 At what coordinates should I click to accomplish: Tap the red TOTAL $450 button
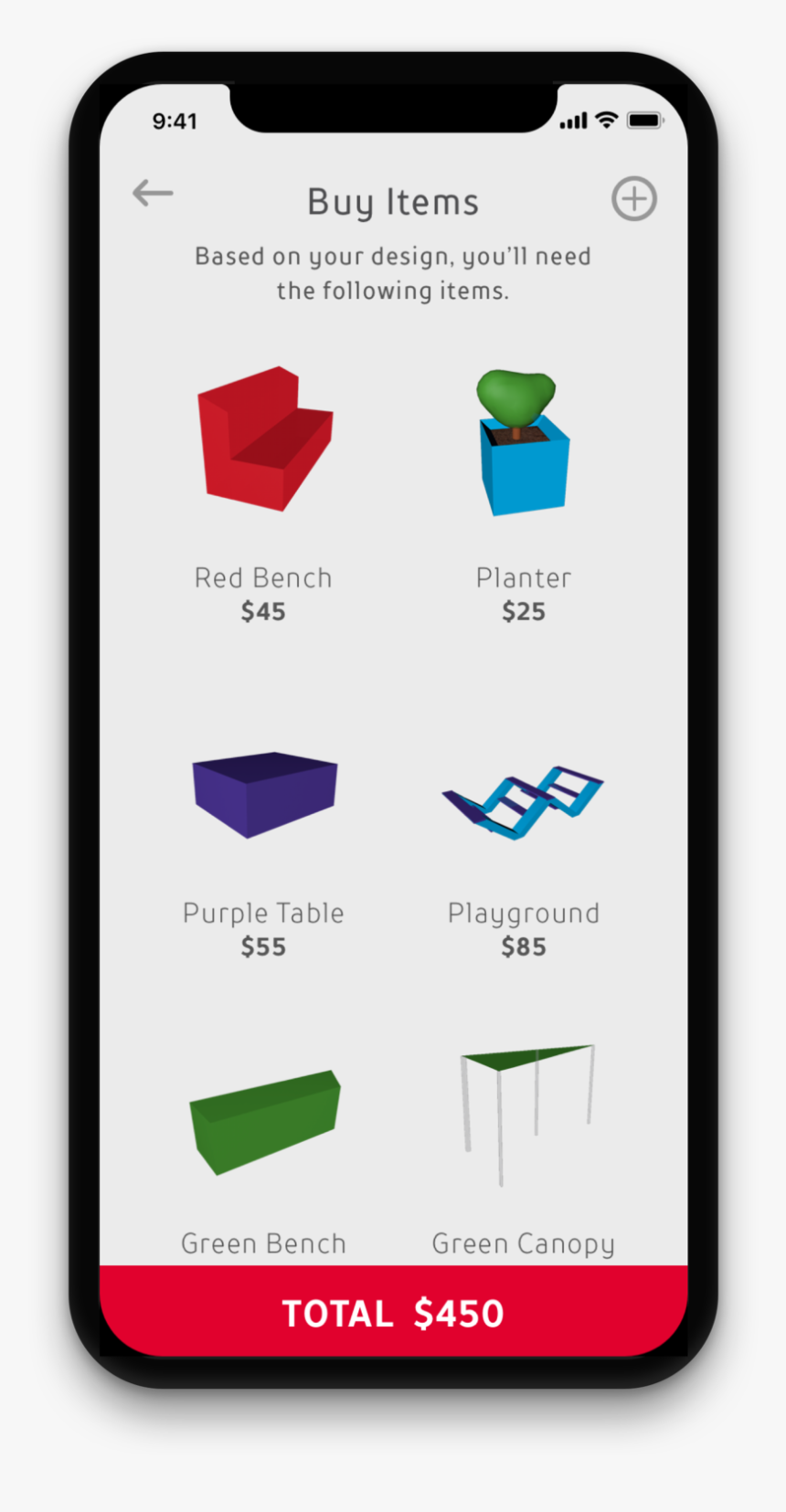coord(393,1312)
